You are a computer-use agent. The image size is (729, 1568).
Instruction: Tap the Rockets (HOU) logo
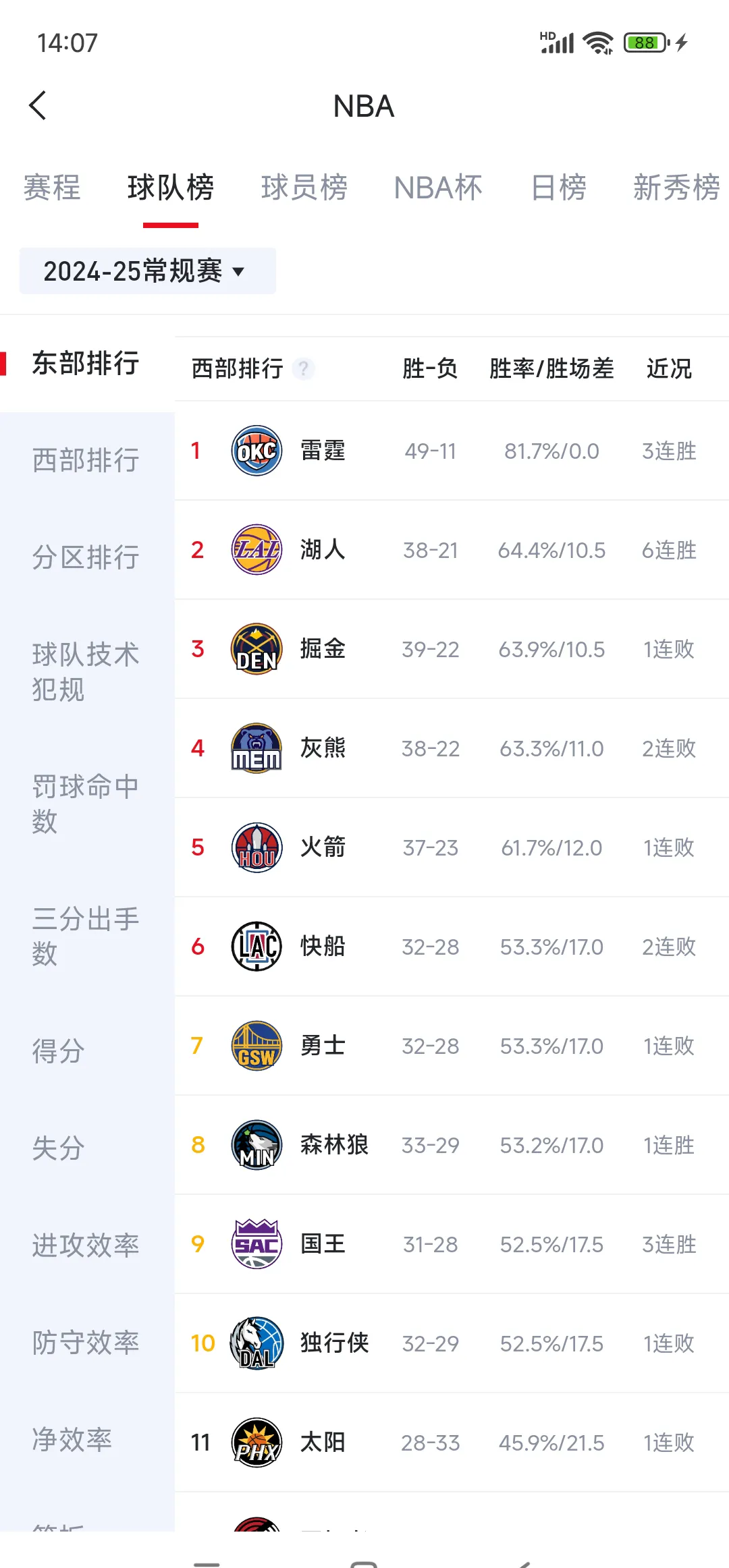tap(256, 847)
